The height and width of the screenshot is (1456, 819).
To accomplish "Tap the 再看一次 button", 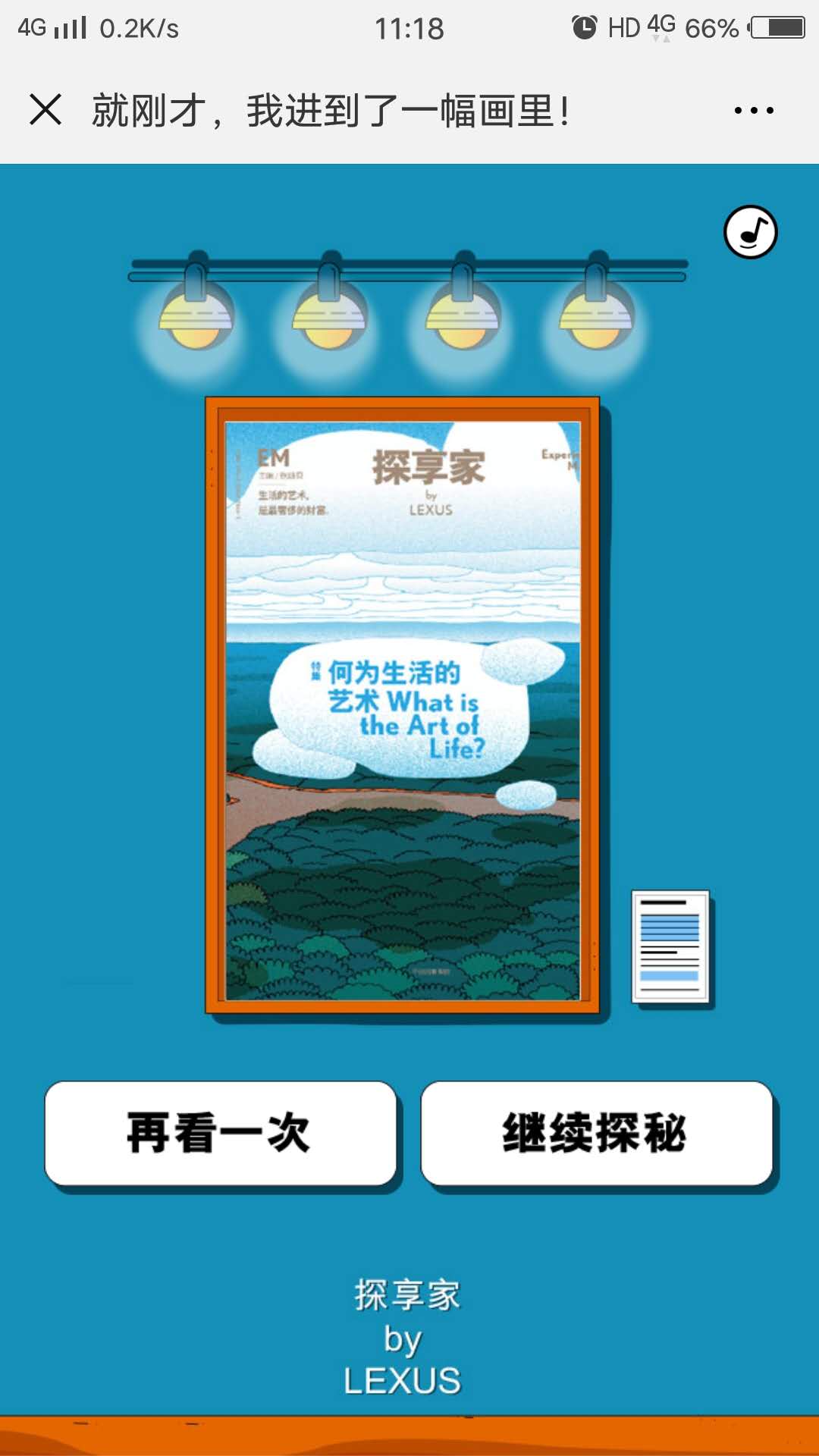I will point(220,1134).
